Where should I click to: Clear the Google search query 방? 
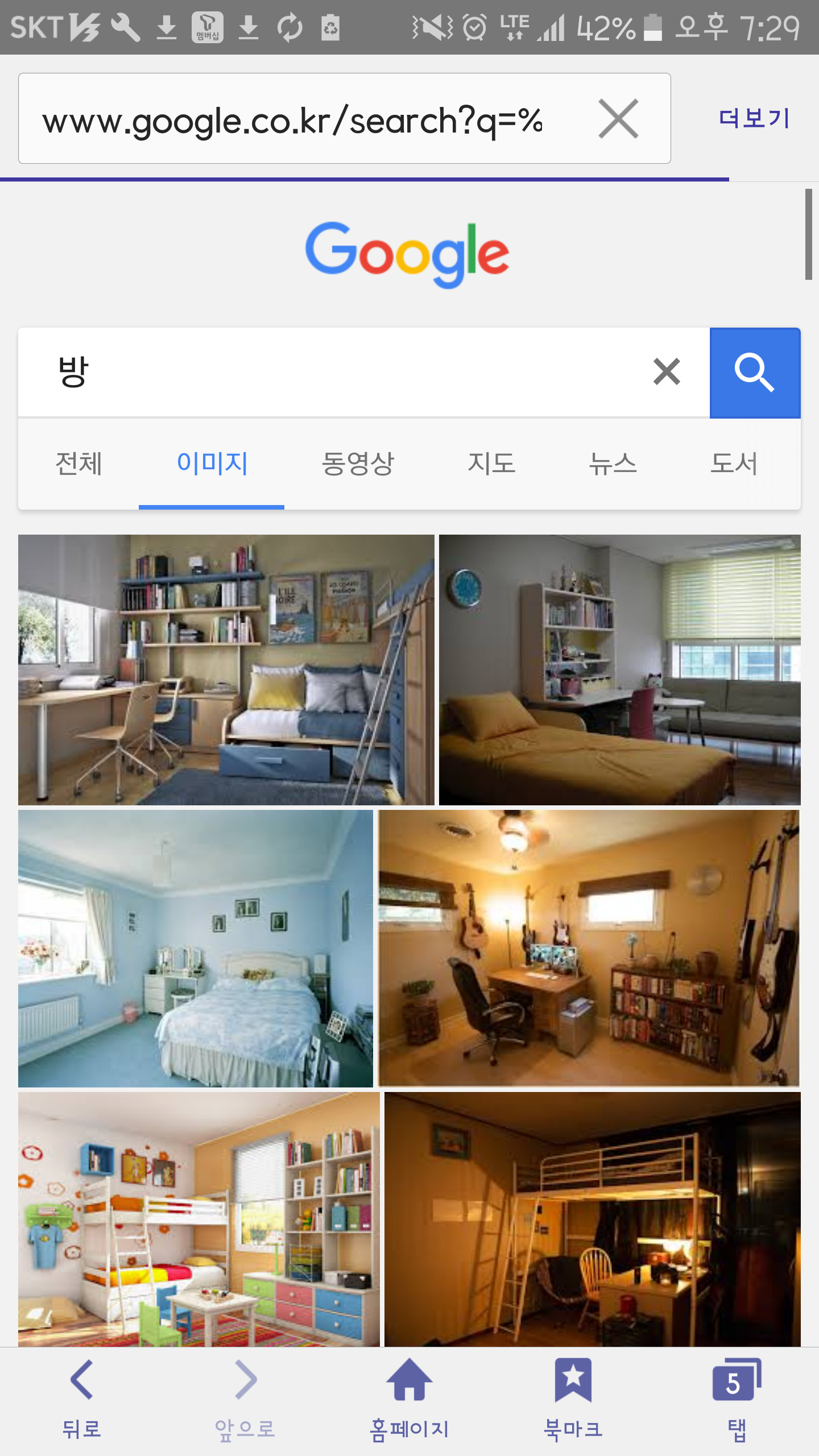pyautogui.click(x=667, y=372)
